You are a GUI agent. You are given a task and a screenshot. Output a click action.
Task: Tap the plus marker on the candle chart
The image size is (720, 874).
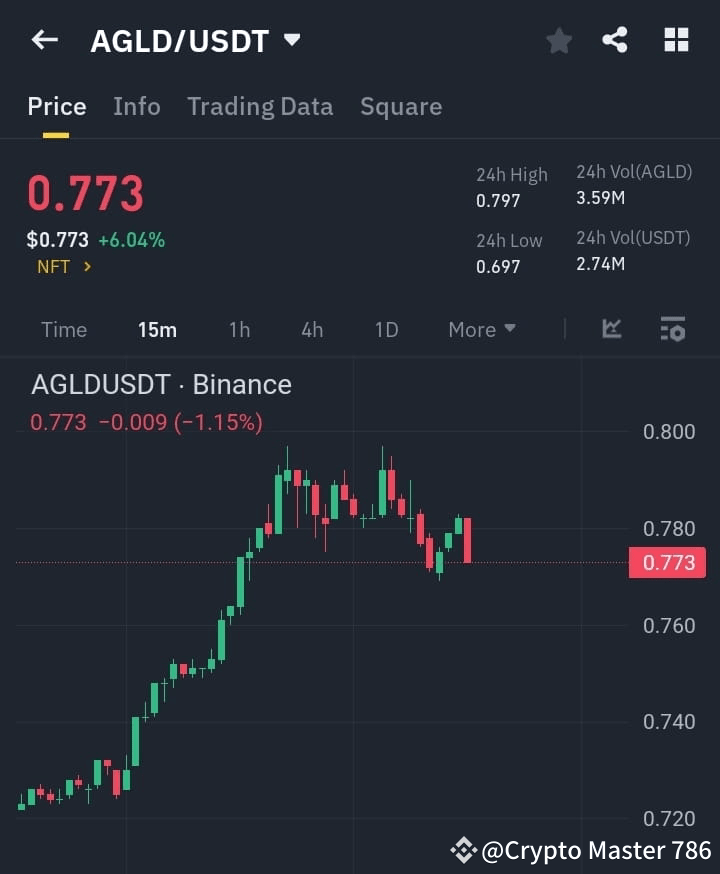(x=146, y=719)
